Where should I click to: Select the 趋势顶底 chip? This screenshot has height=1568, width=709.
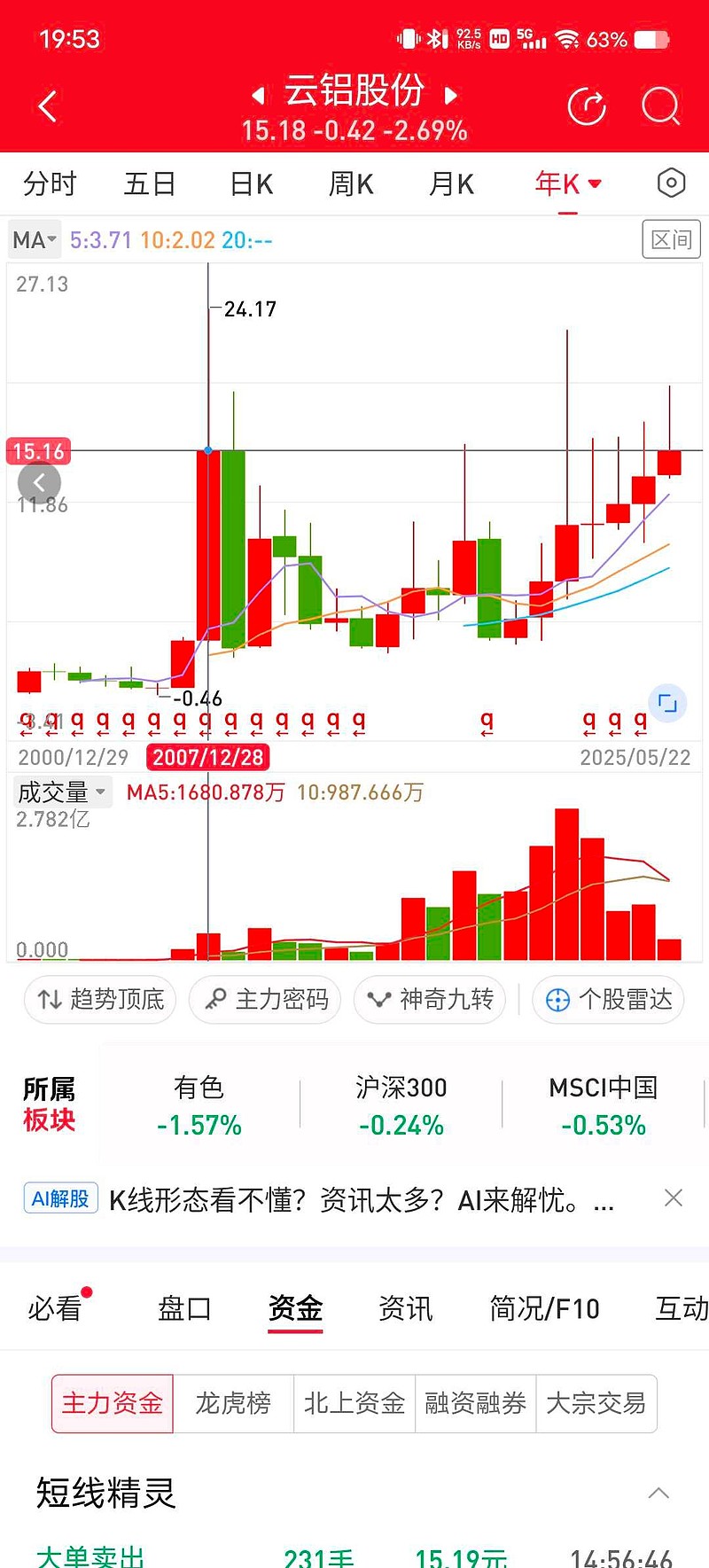101,1000
